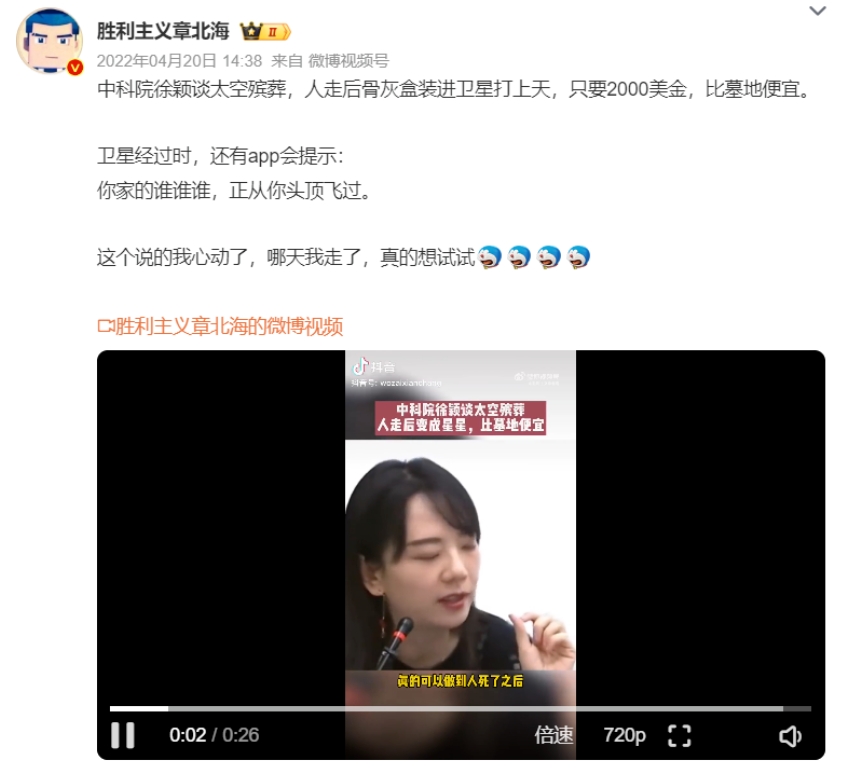861x777 pixels.
Task: Open 胜利主义章北海的微博视频 link
Action: click(x=220, y=326)
